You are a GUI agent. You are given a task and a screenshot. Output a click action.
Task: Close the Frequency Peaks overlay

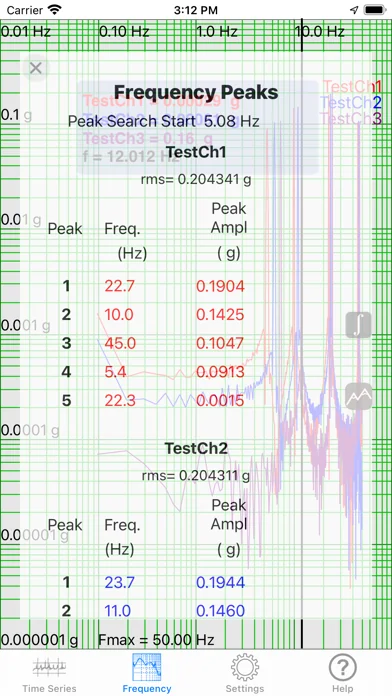(x=36, y=68)
